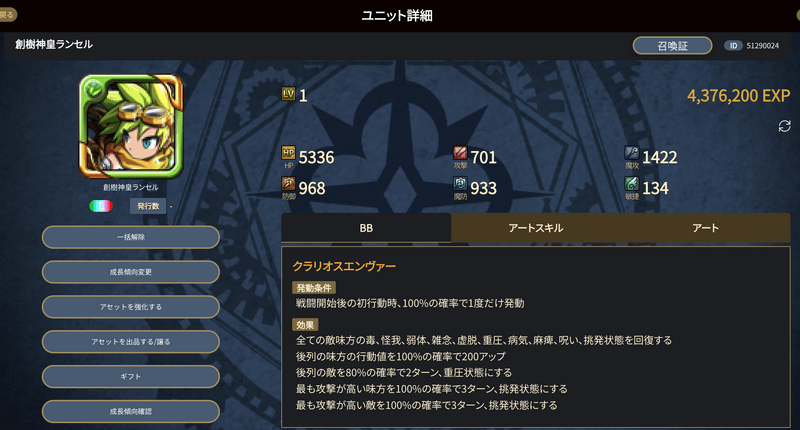Tap the refresh stats icon
This screenshot has height=430, width=800.
point(784,126)
